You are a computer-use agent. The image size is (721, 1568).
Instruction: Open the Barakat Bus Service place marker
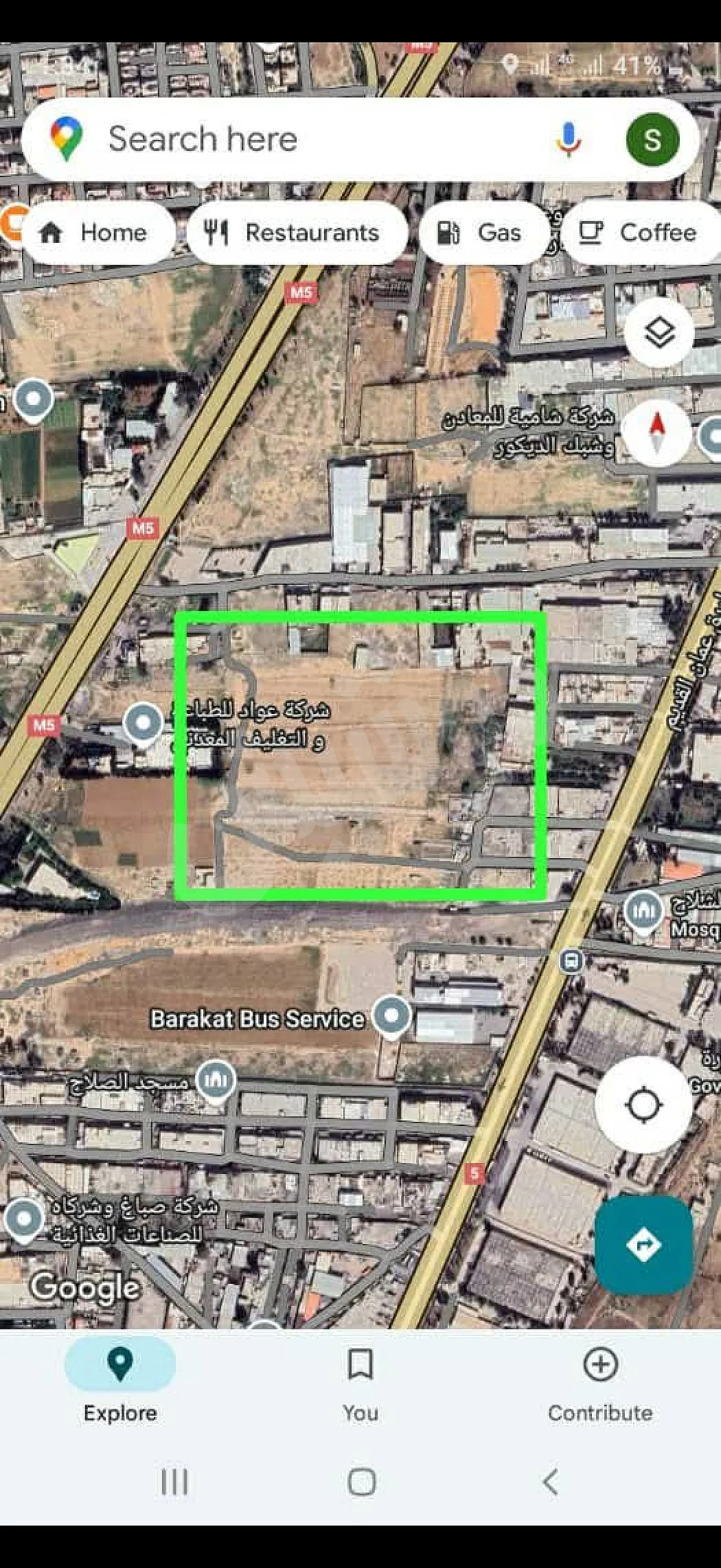(391, 1017)
